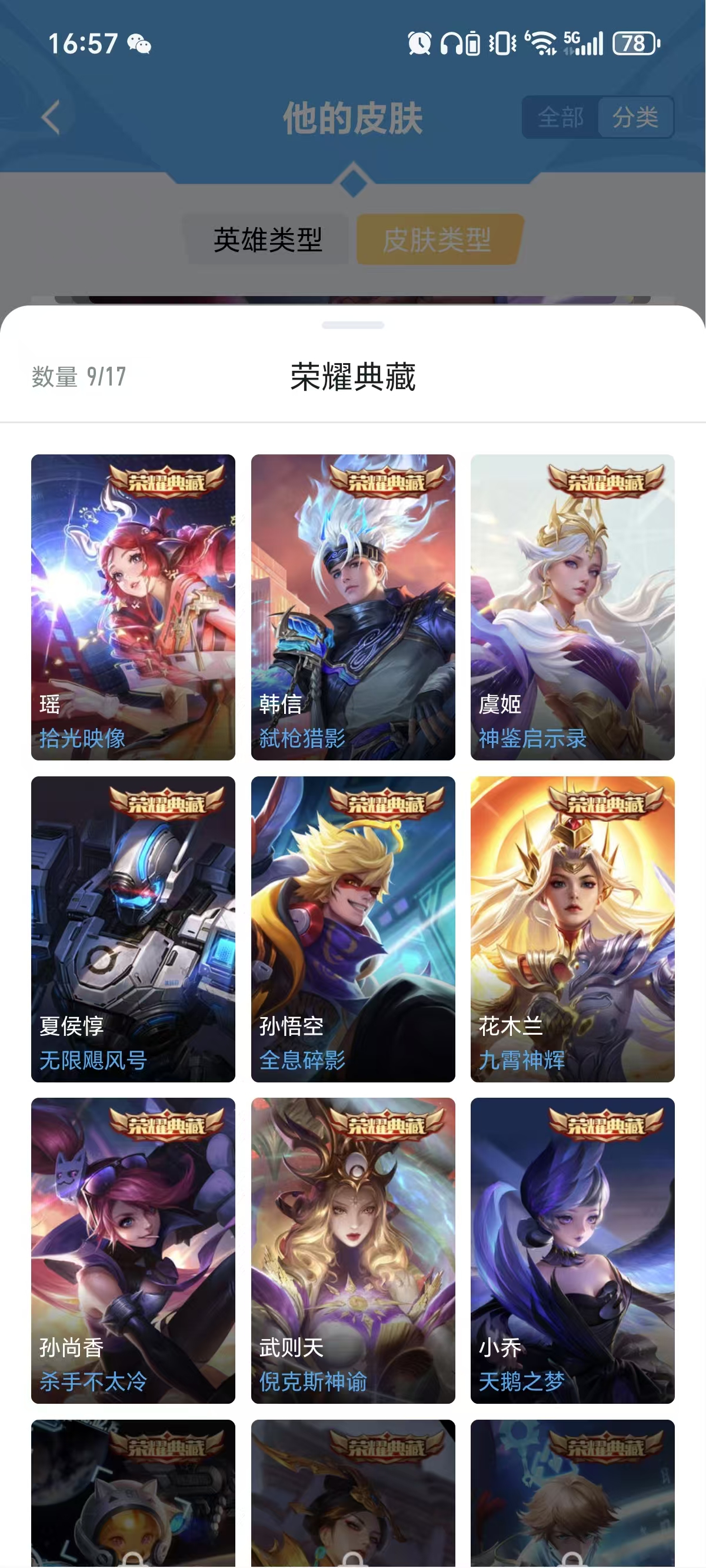Viewport: 706px width, 1568px height.
Task: Open 武则天 倪克斯神谕 skin card
Action: 353,1250
